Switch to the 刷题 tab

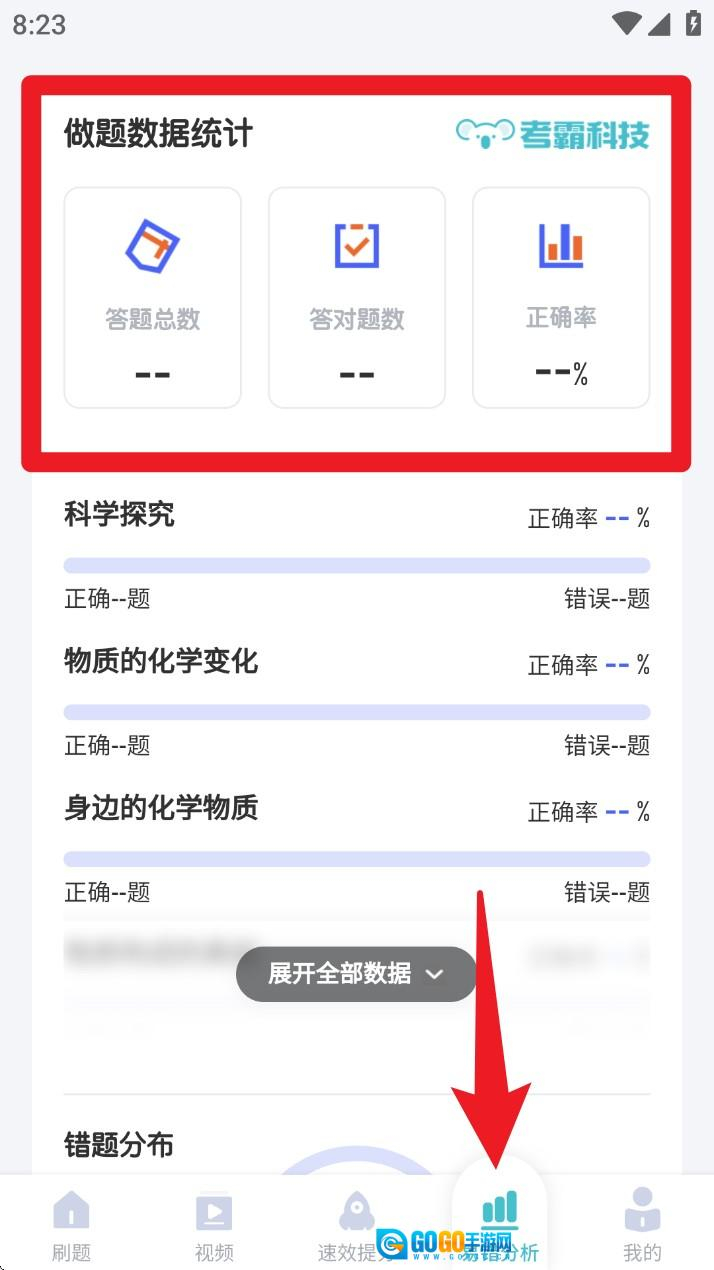coord(71,1224)
